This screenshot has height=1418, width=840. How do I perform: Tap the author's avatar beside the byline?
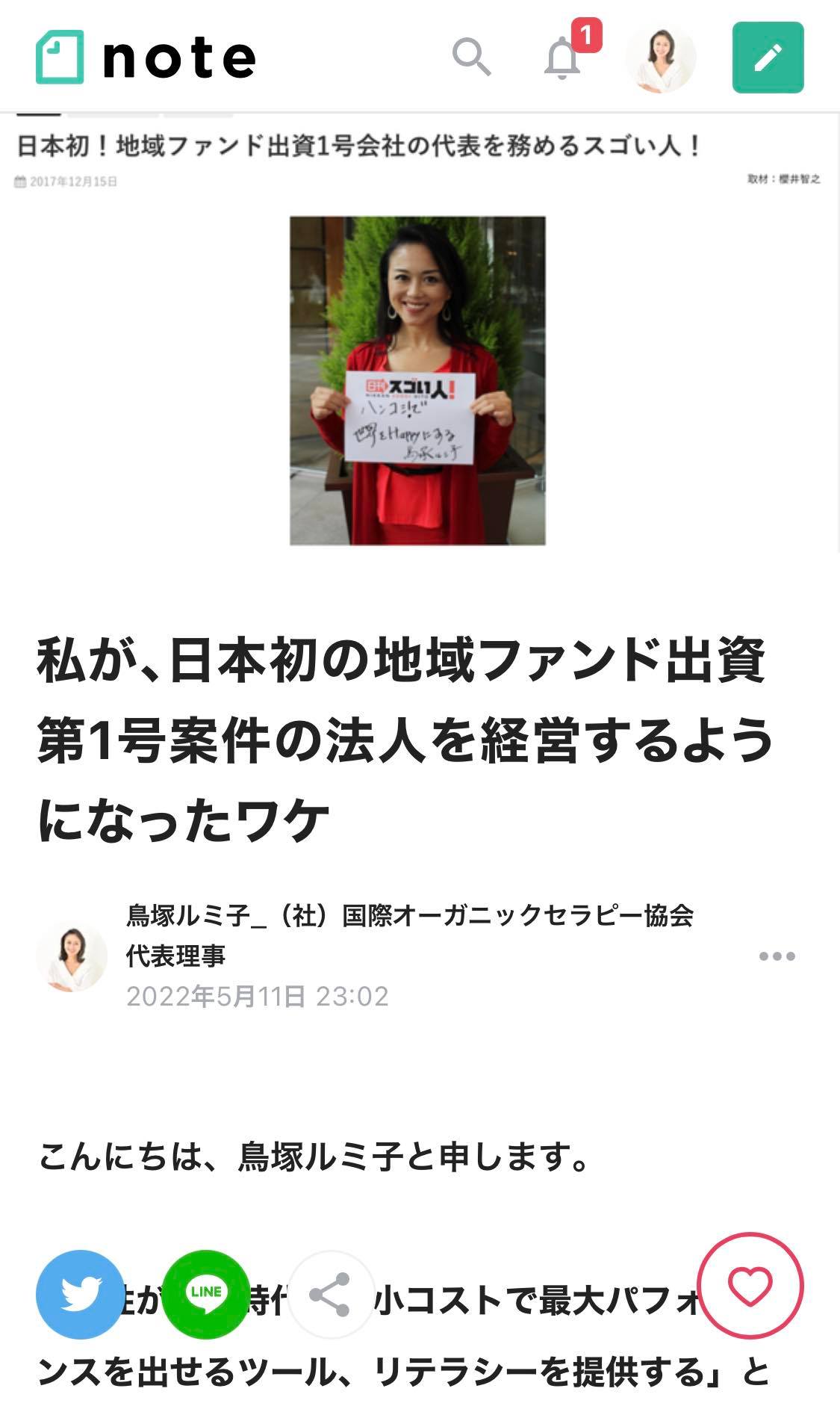click(72, 956)
